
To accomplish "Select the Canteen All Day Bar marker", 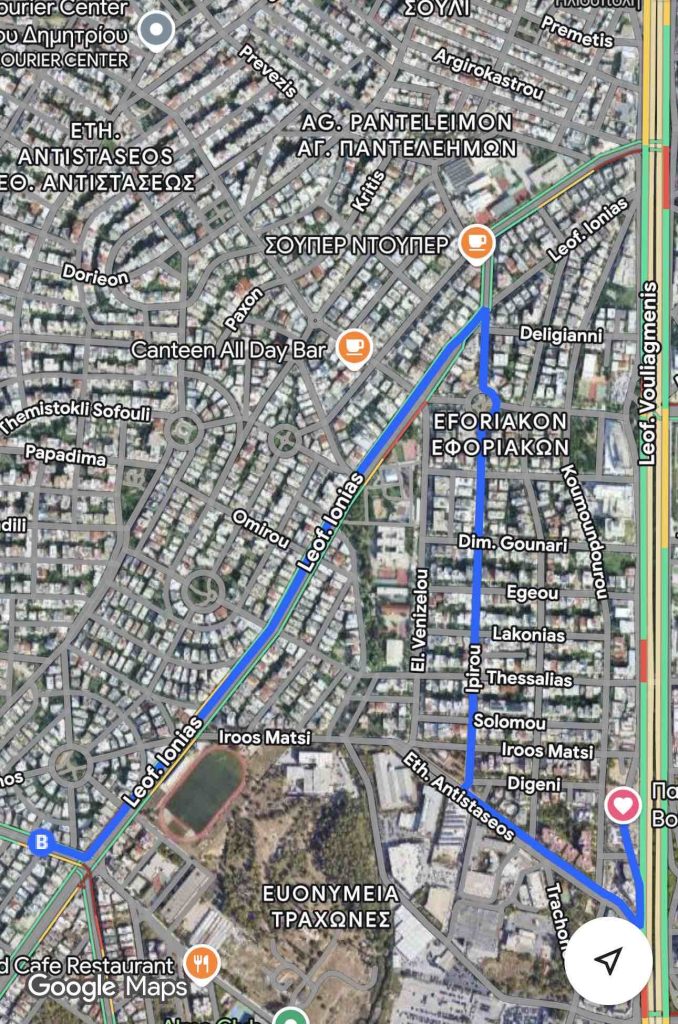I will [x=354, y=347].
